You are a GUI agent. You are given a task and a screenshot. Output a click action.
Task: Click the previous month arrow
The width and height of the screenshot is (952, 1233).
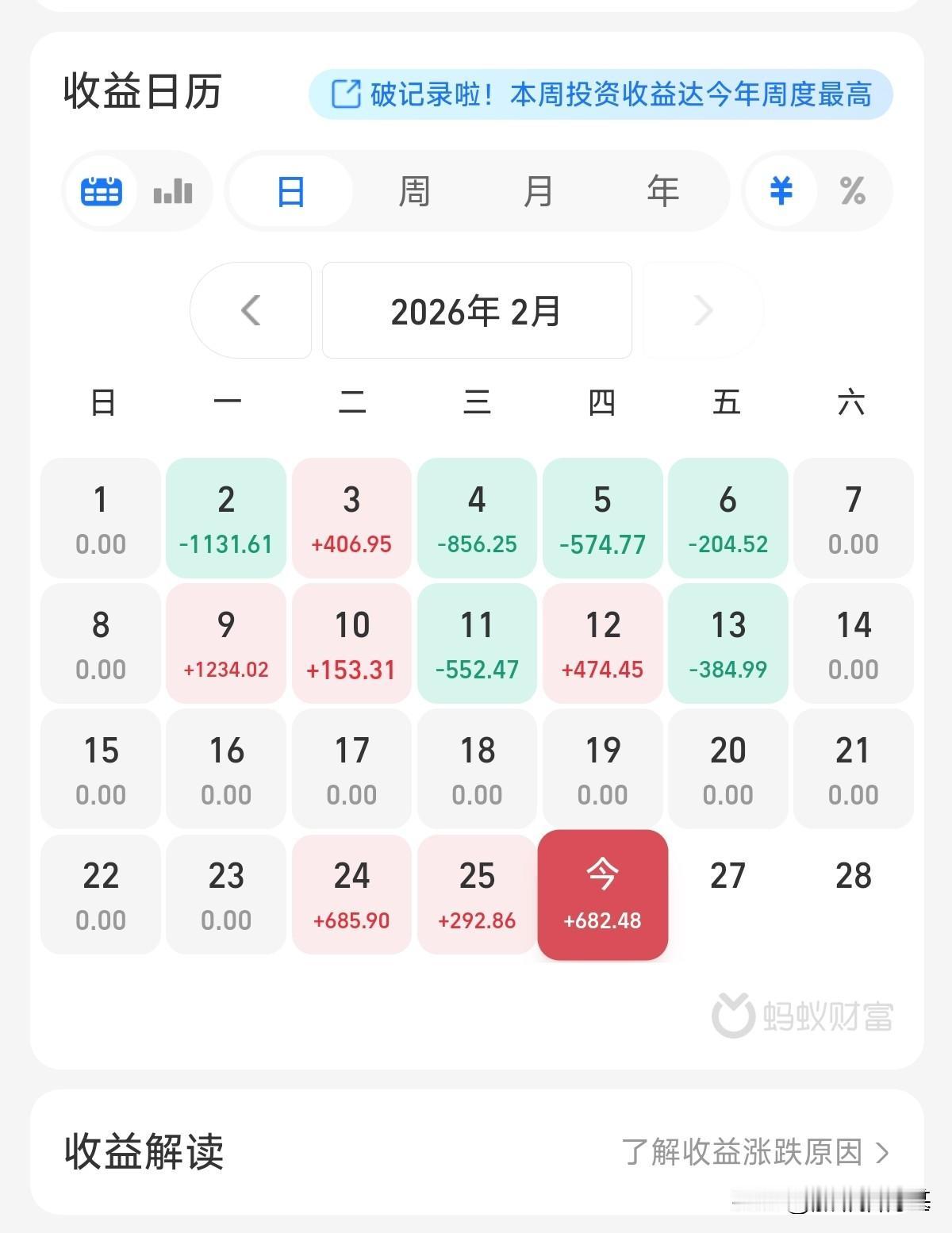pyautogui.click(x=251, y=310)
